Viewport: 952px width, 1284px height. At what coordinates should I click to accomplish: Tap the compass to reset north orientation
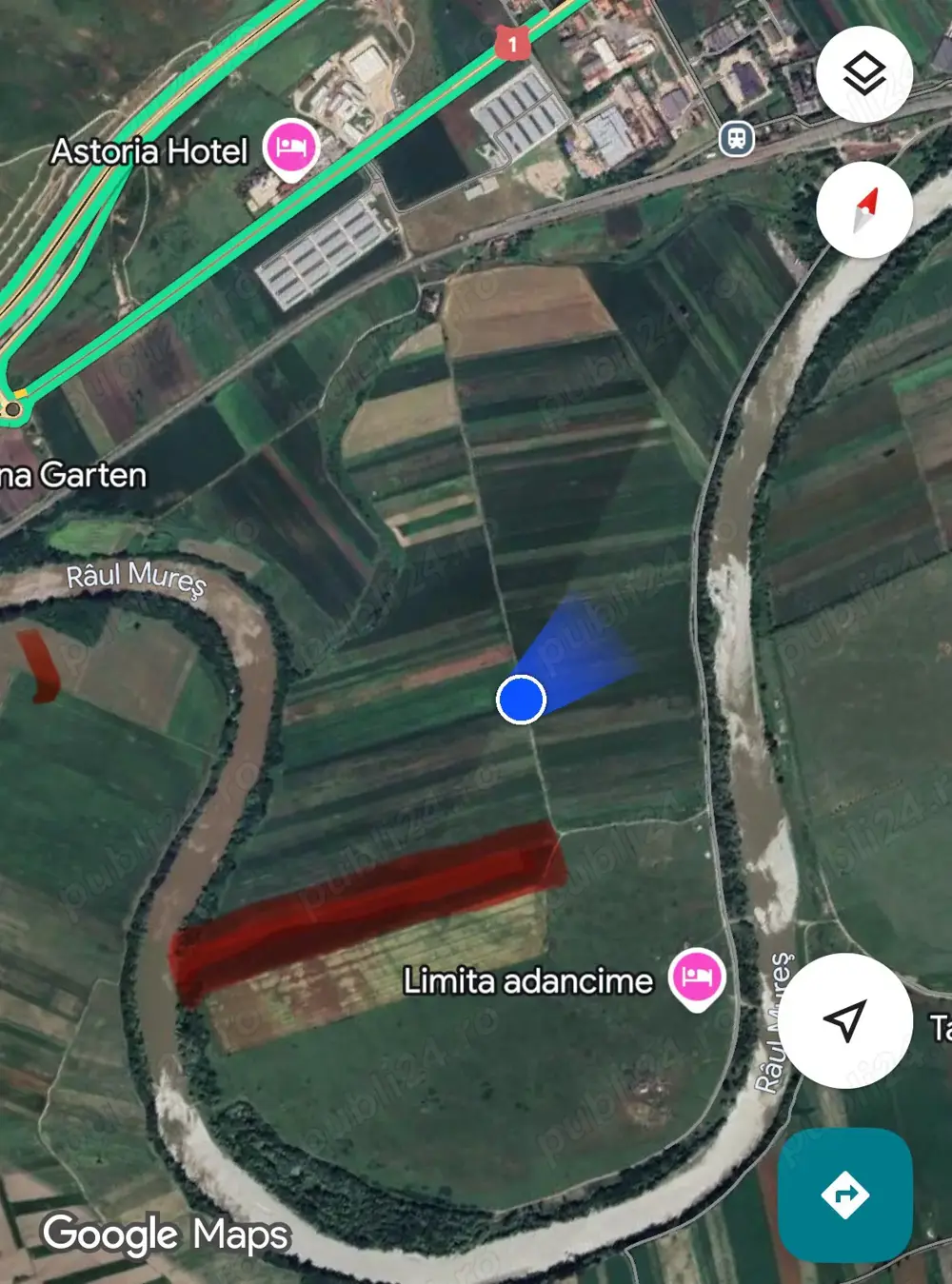click(x=863, y=209)
